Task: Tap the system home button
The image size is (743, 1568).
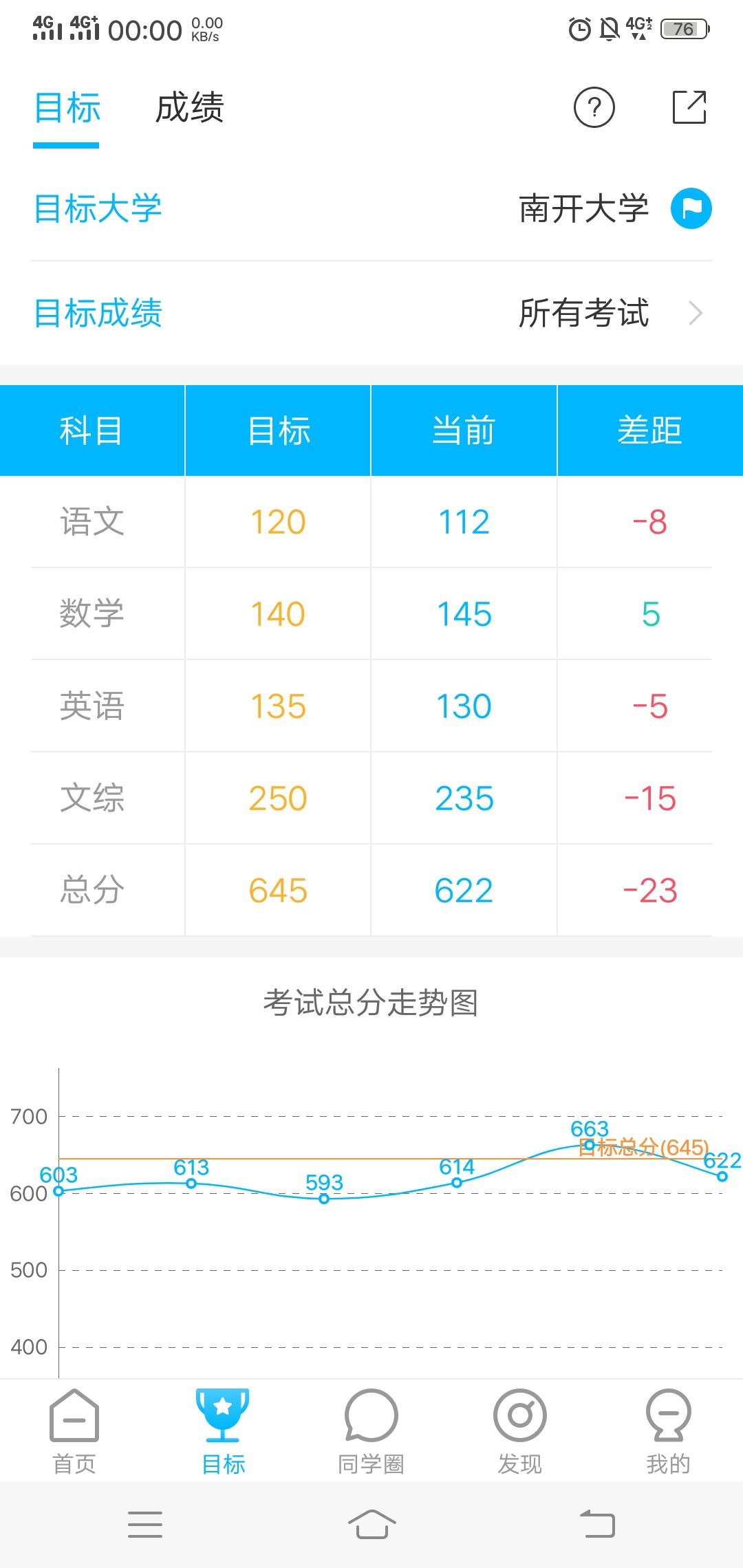Action: [371, 1524]
